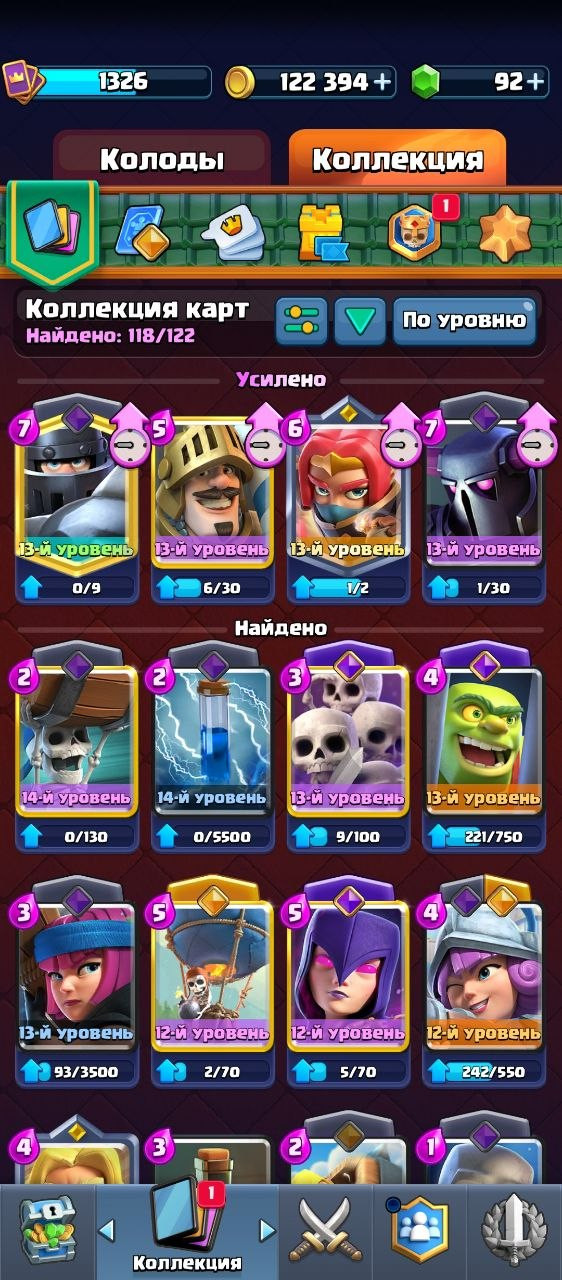Select the Witch card with 5/70

pos(349,983)
